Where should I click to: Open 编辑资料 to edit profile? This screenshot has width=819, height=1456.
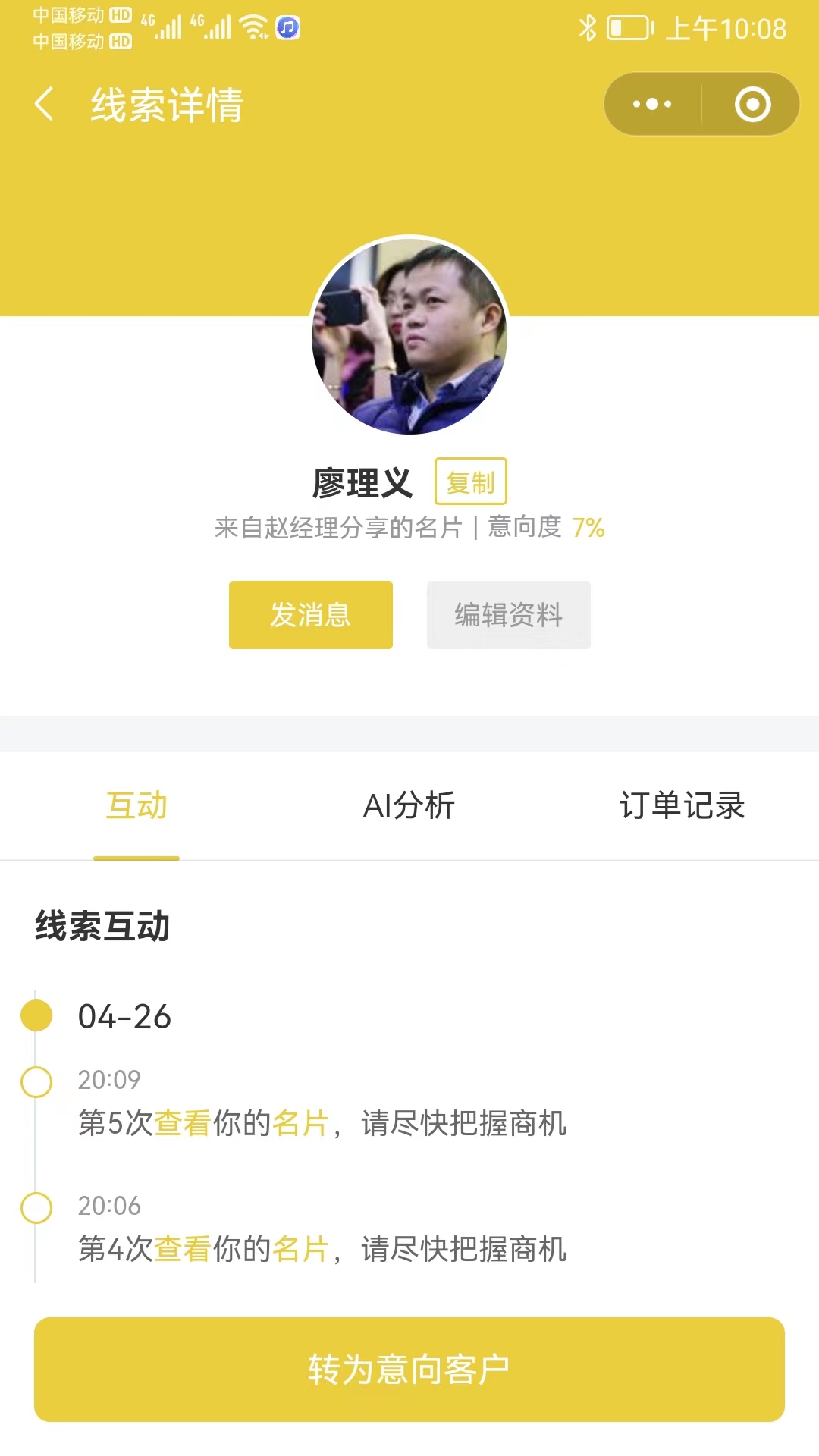[508, 615]
